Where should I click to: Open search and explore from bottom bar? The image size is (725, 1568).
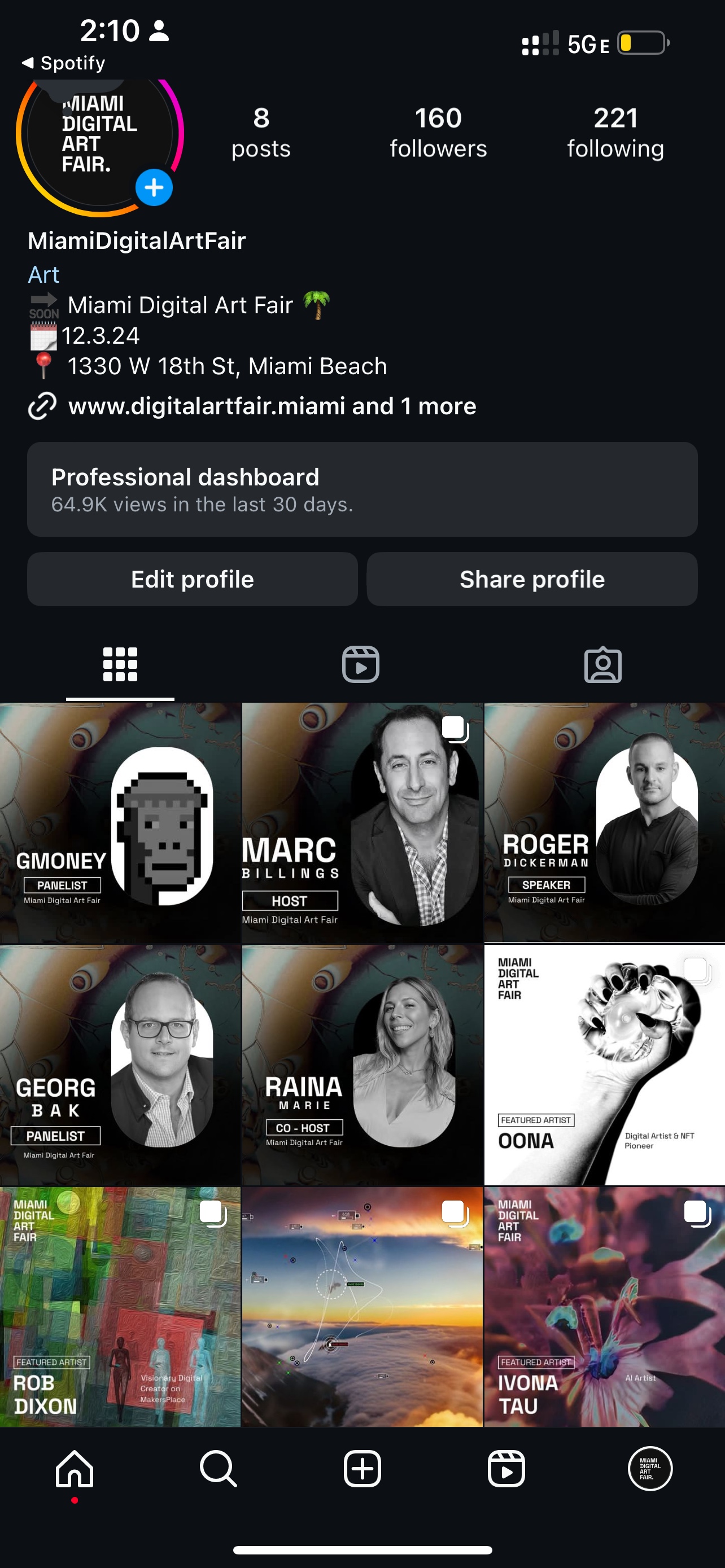click(x=218, y=1468)
